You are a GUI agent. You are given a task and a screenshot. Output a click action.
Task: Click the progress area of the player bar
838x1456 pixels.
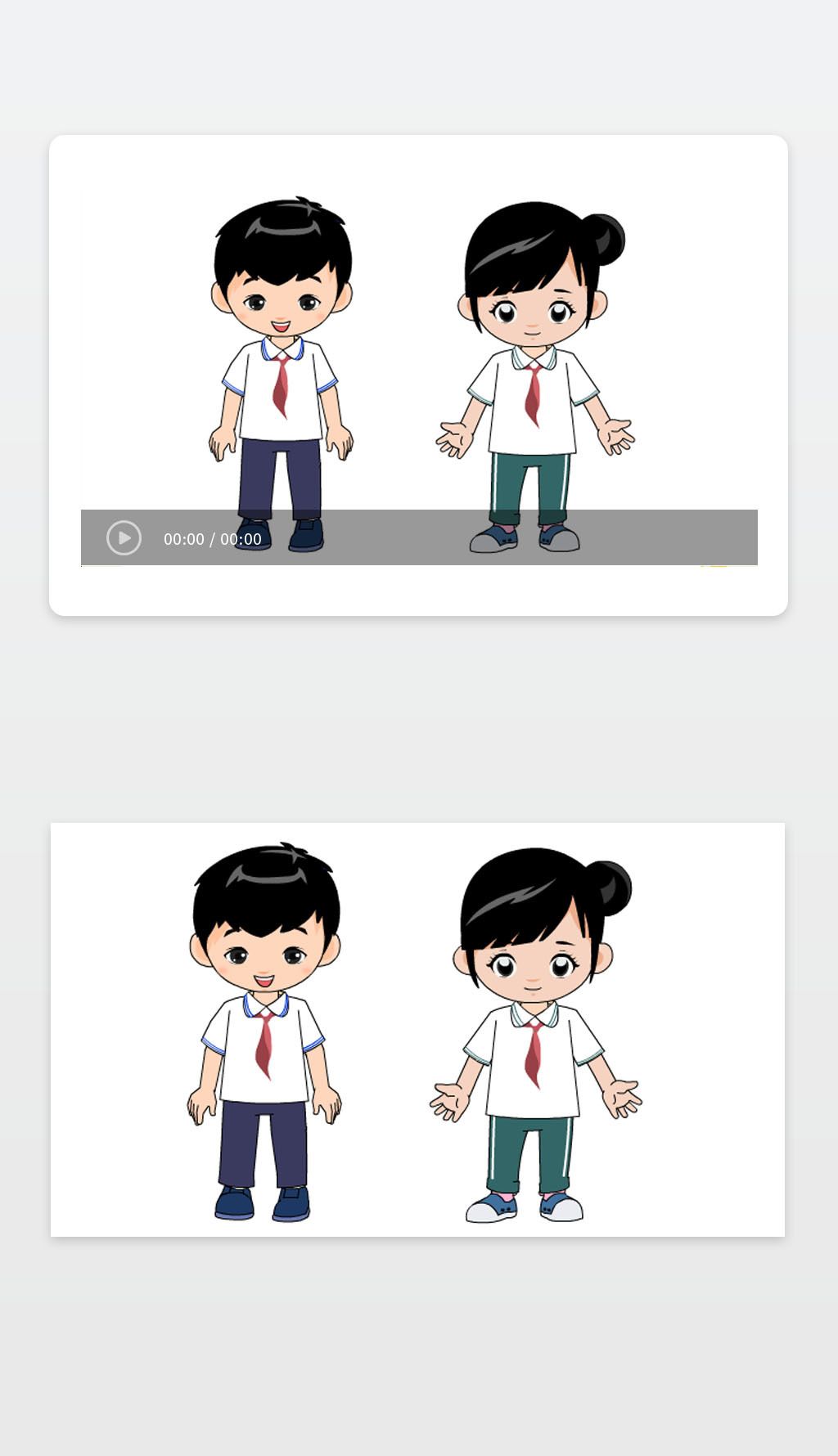(491, 539)
